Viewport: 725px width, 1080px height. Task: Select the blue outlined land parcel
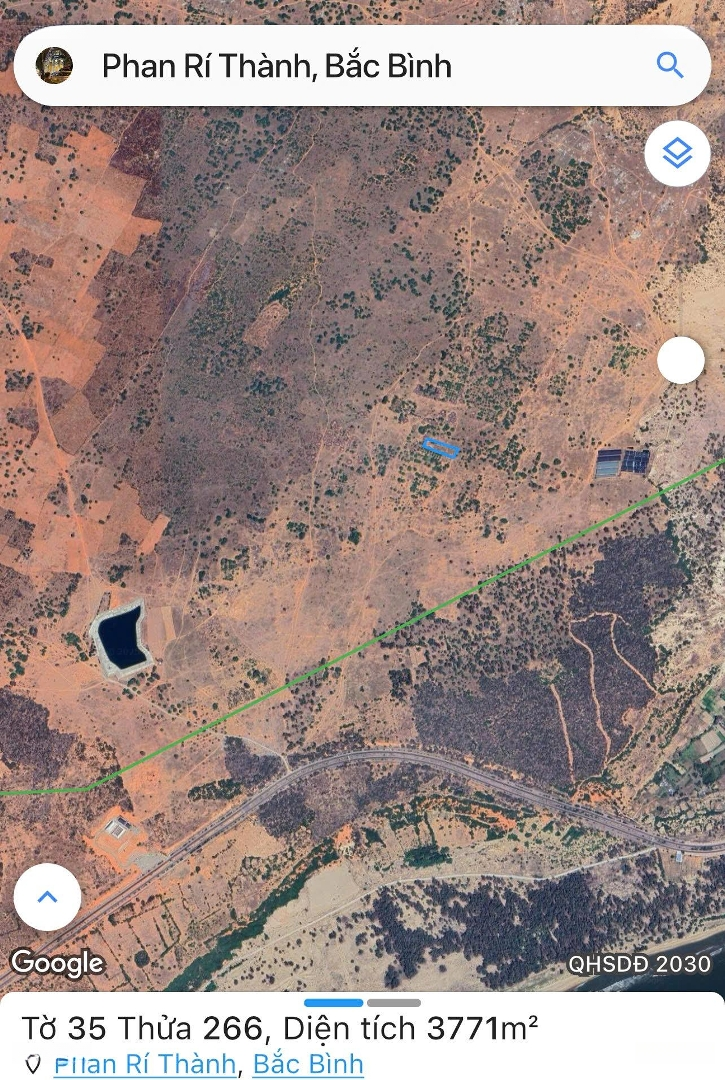(x=441, y=448)
